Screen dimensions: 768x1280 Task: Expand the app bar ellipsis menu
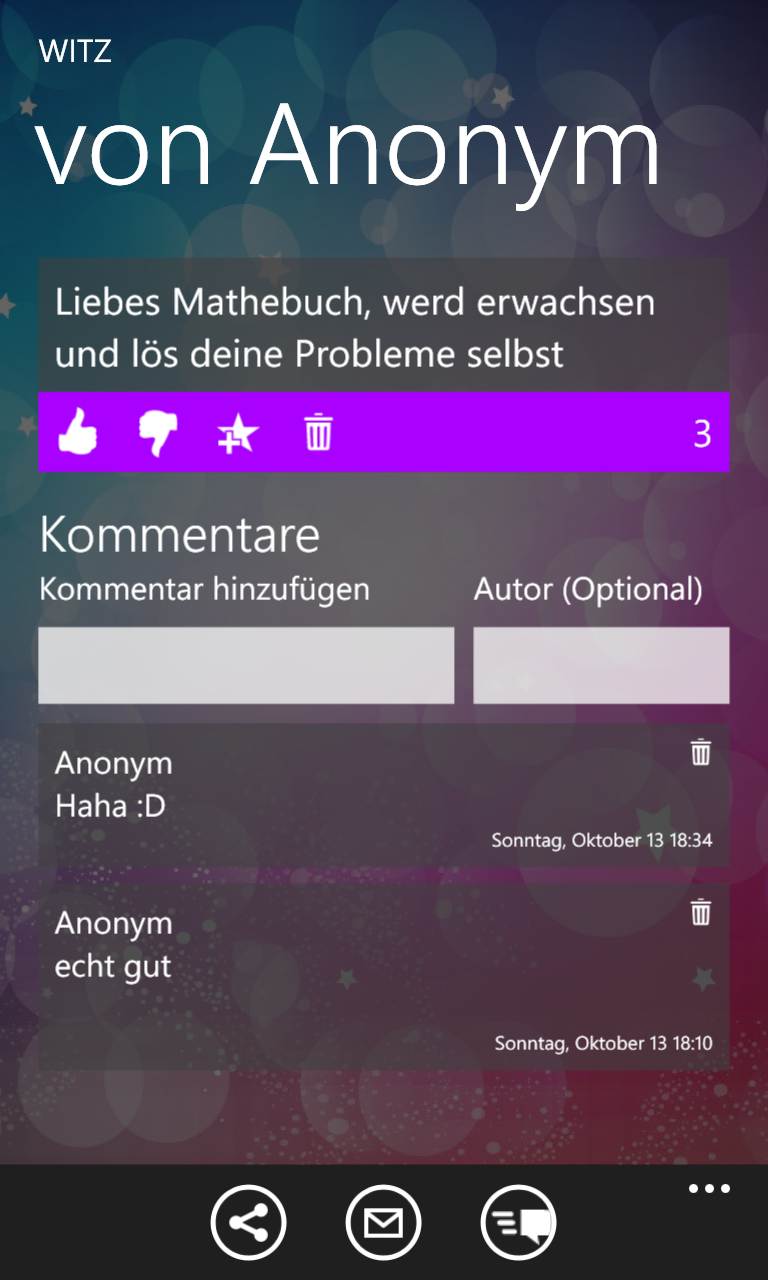(709, 1189)
